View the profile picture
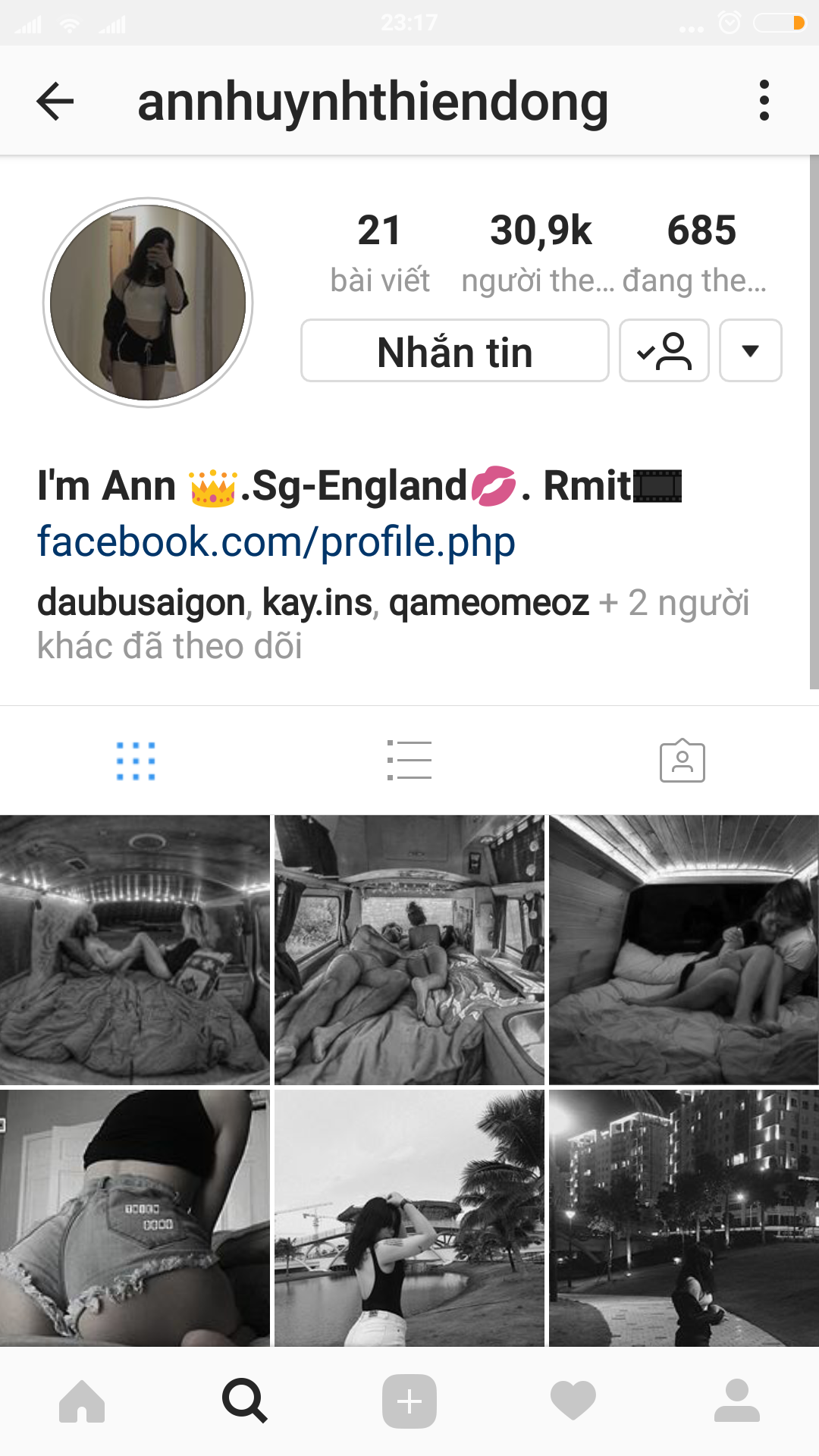This screenshot has width=819, height=1456. pos(148,303)
